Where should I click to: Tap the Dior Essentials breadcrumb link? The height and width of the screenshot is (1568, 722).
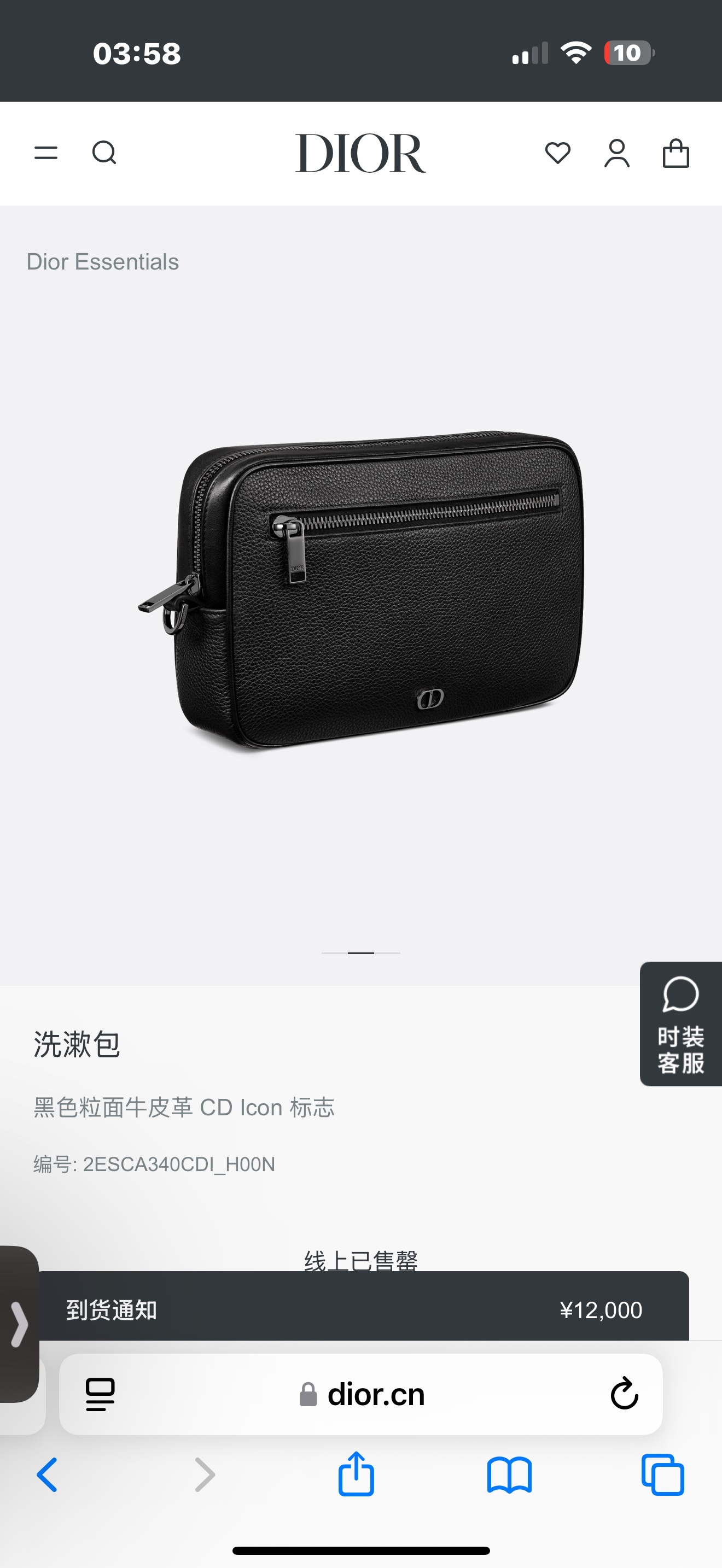click(x=102, y=262)
